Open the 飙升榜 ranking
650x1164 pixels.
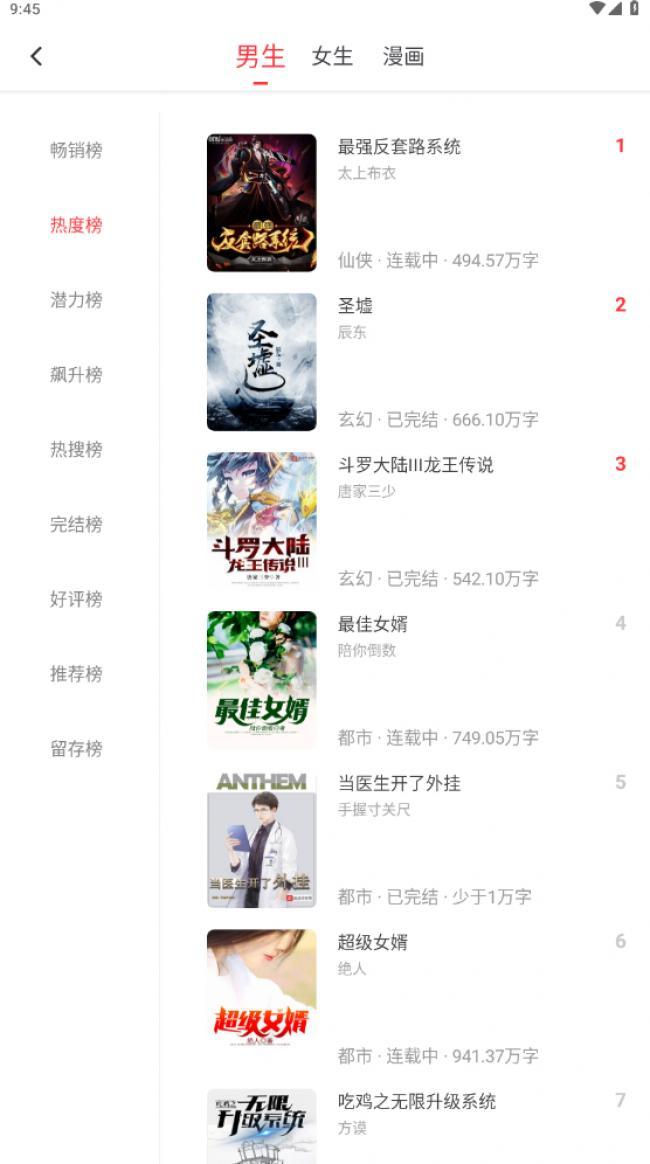pyautogui.click(x=76, y=375)
